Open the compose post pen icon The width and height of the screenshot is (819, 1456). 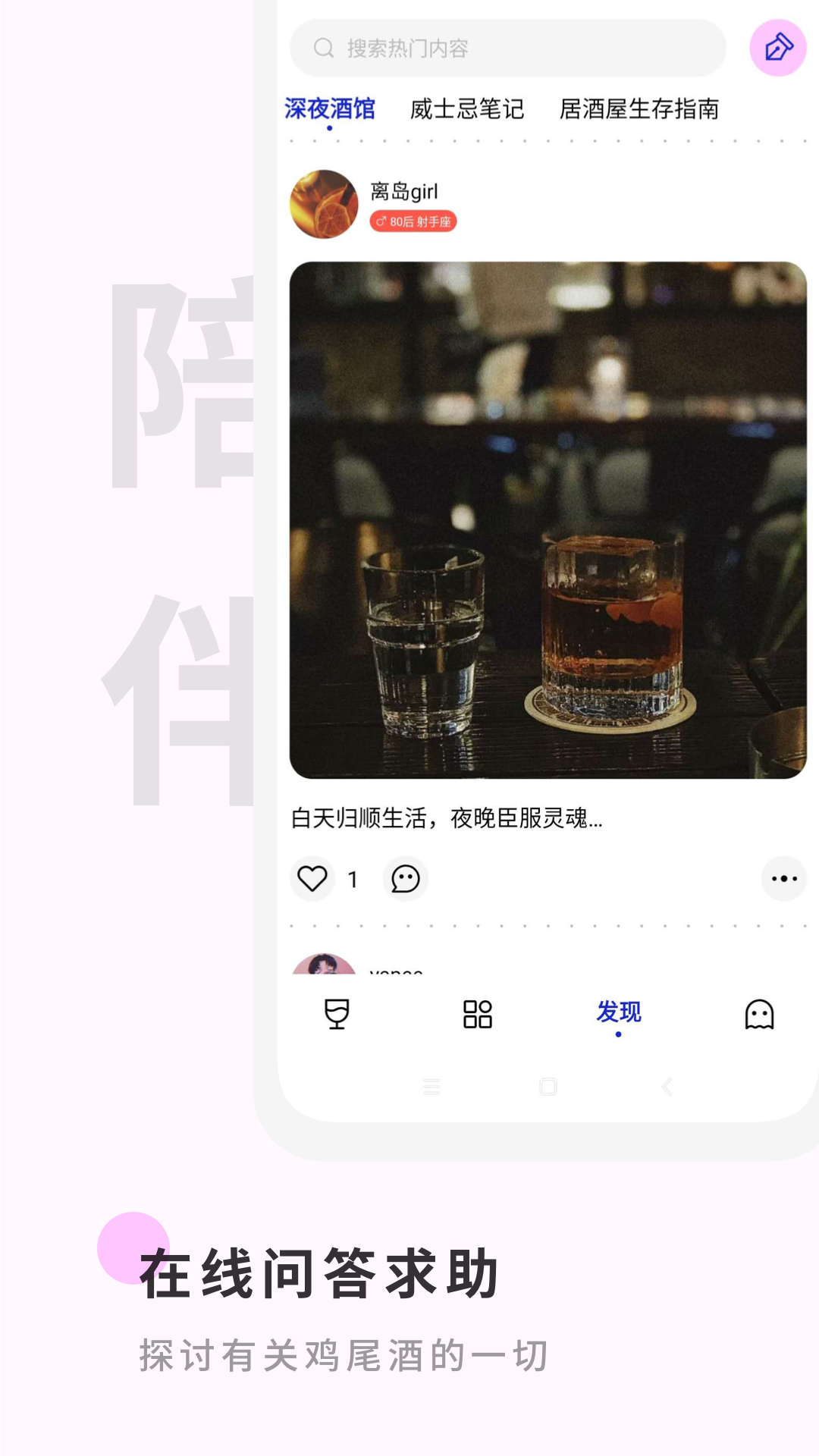tap(777, 47)
